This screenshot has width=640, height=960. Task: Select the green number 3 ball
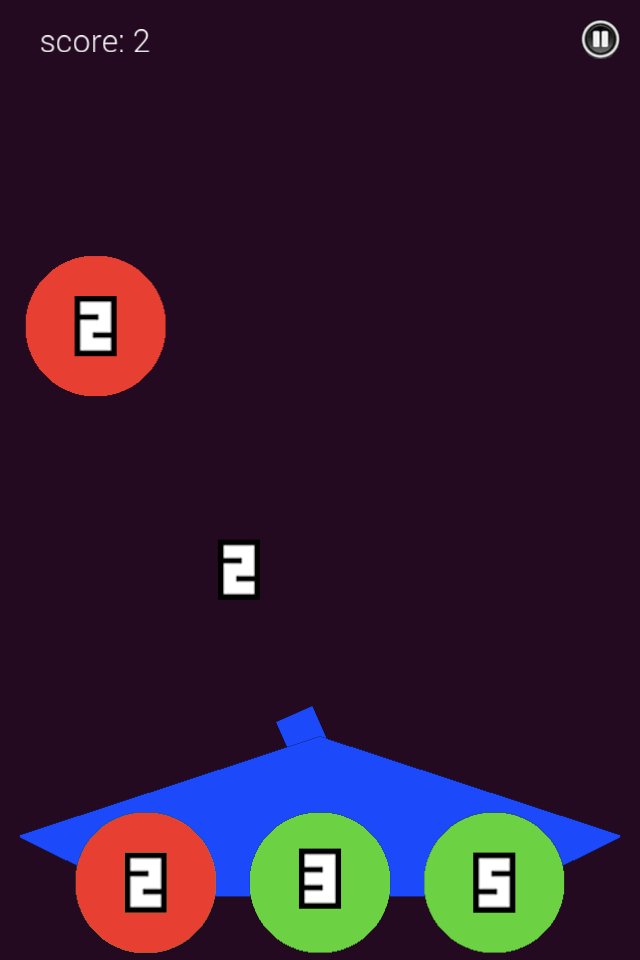pos(320,882)
